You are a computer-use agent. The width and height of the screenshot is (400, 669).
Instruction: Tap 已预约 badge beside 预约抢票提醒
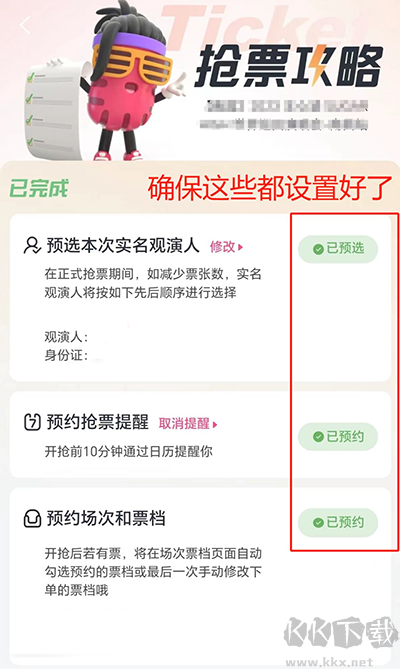click(338, 436)
